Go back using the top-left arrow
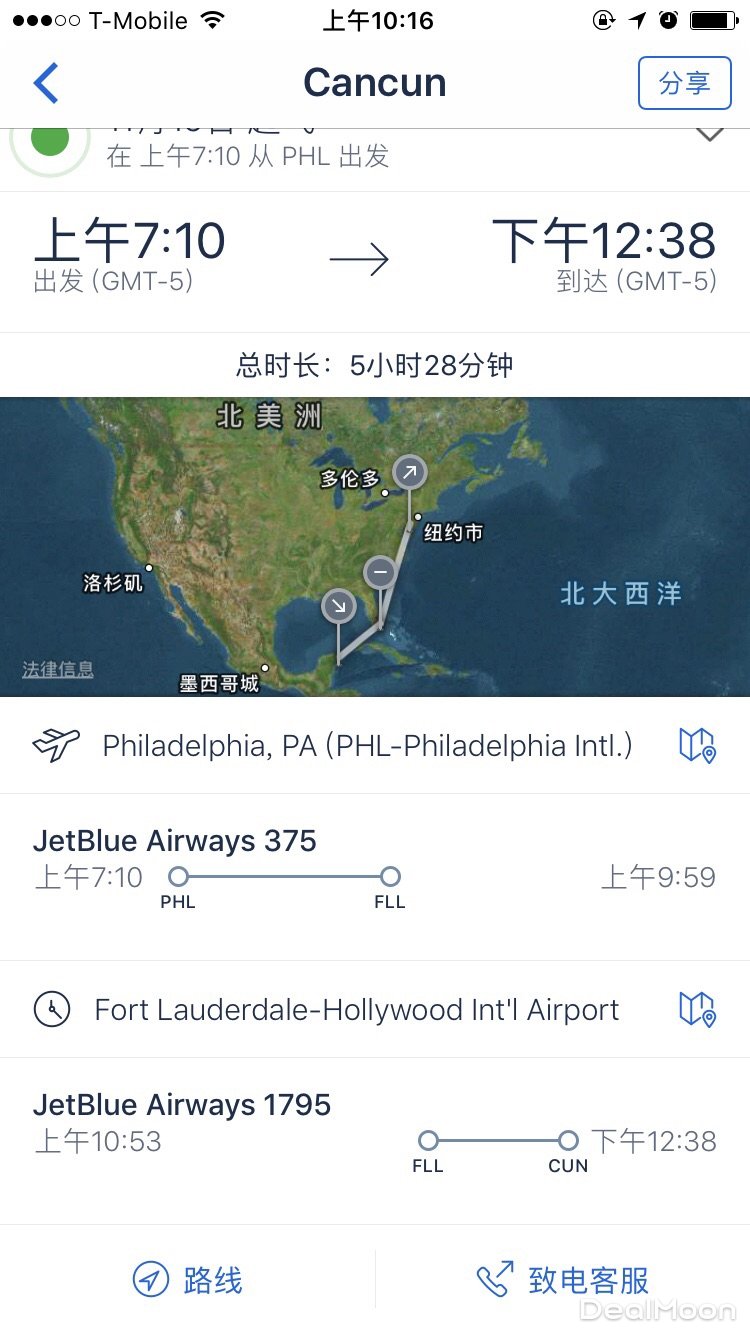This screenshot has height=1334, width=750. coord(46,83)
